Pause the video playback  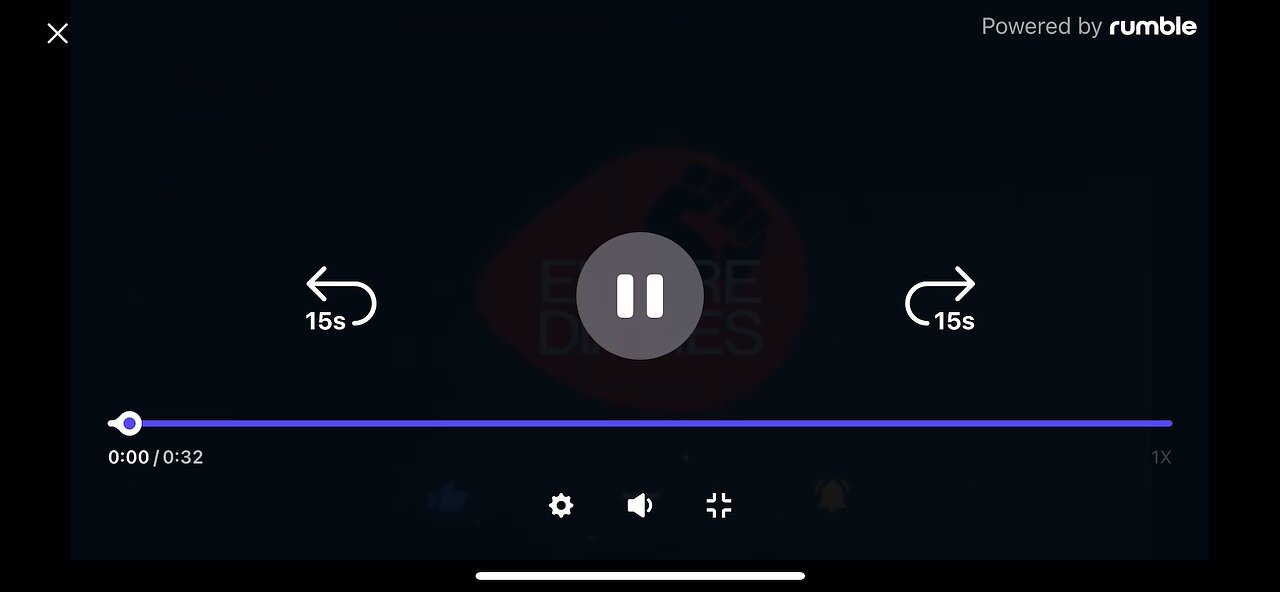coord(640,296)
